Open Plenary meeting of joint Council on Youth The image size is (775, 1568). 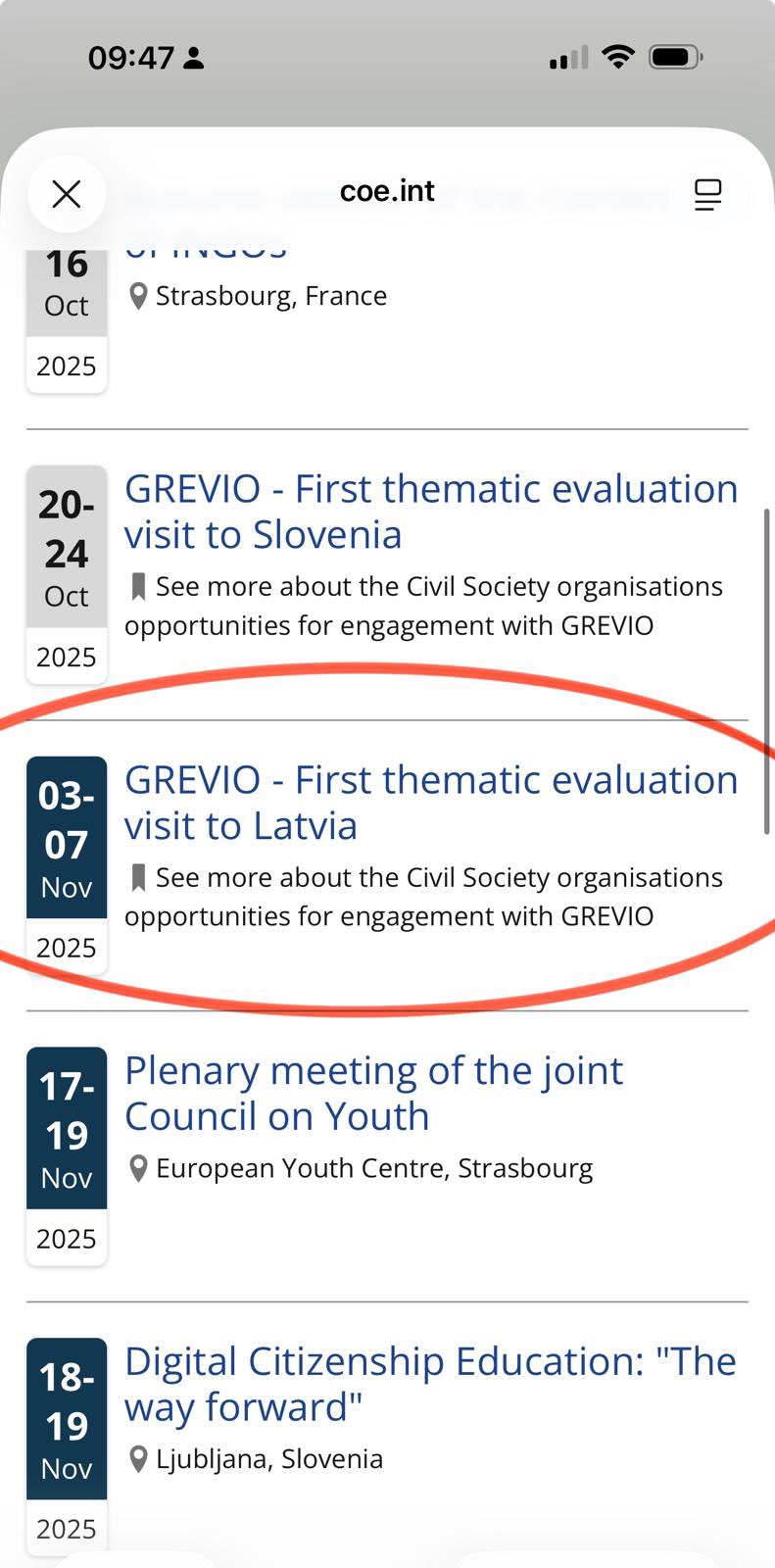click(x=373, y=1093)
